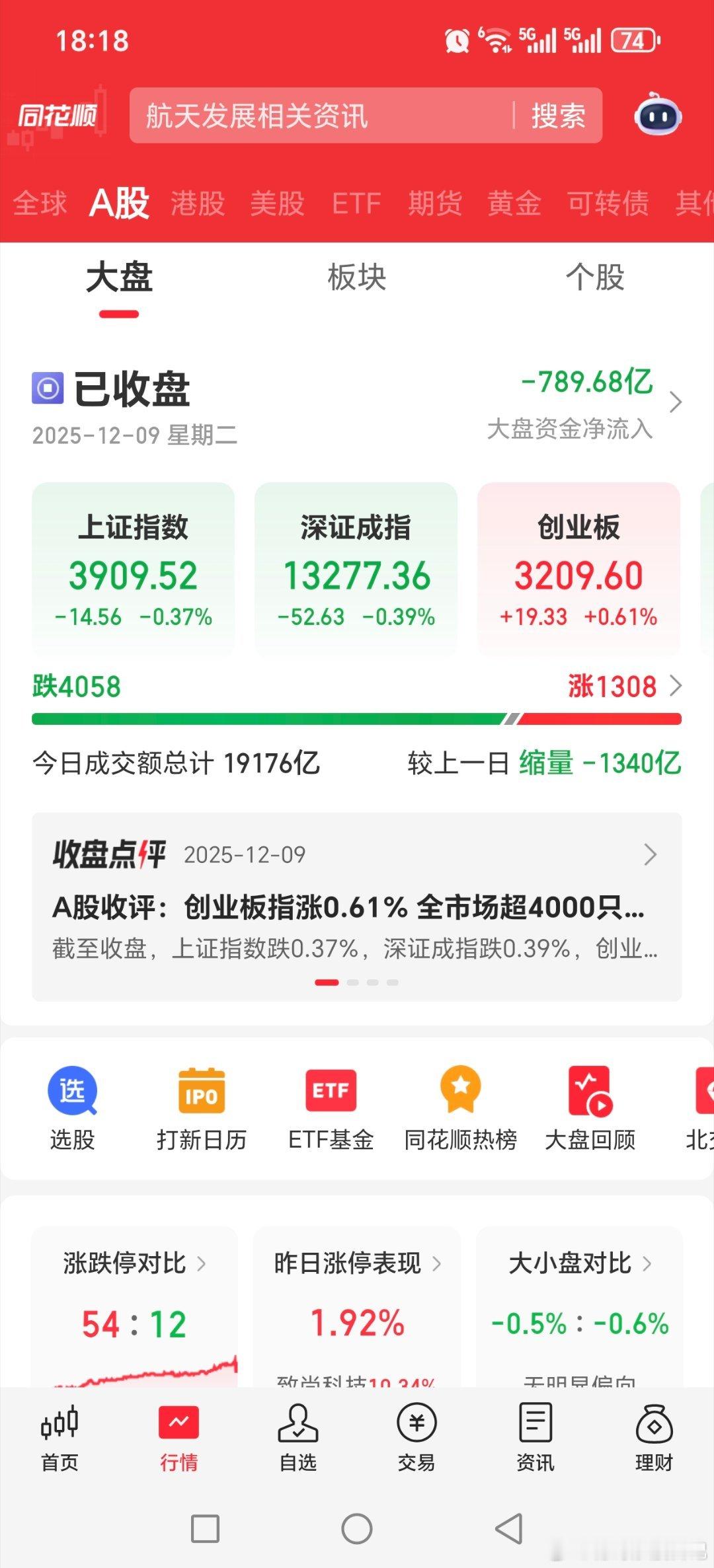
Task: Launch the AI assistant robot icon
Action: point(654,116)
